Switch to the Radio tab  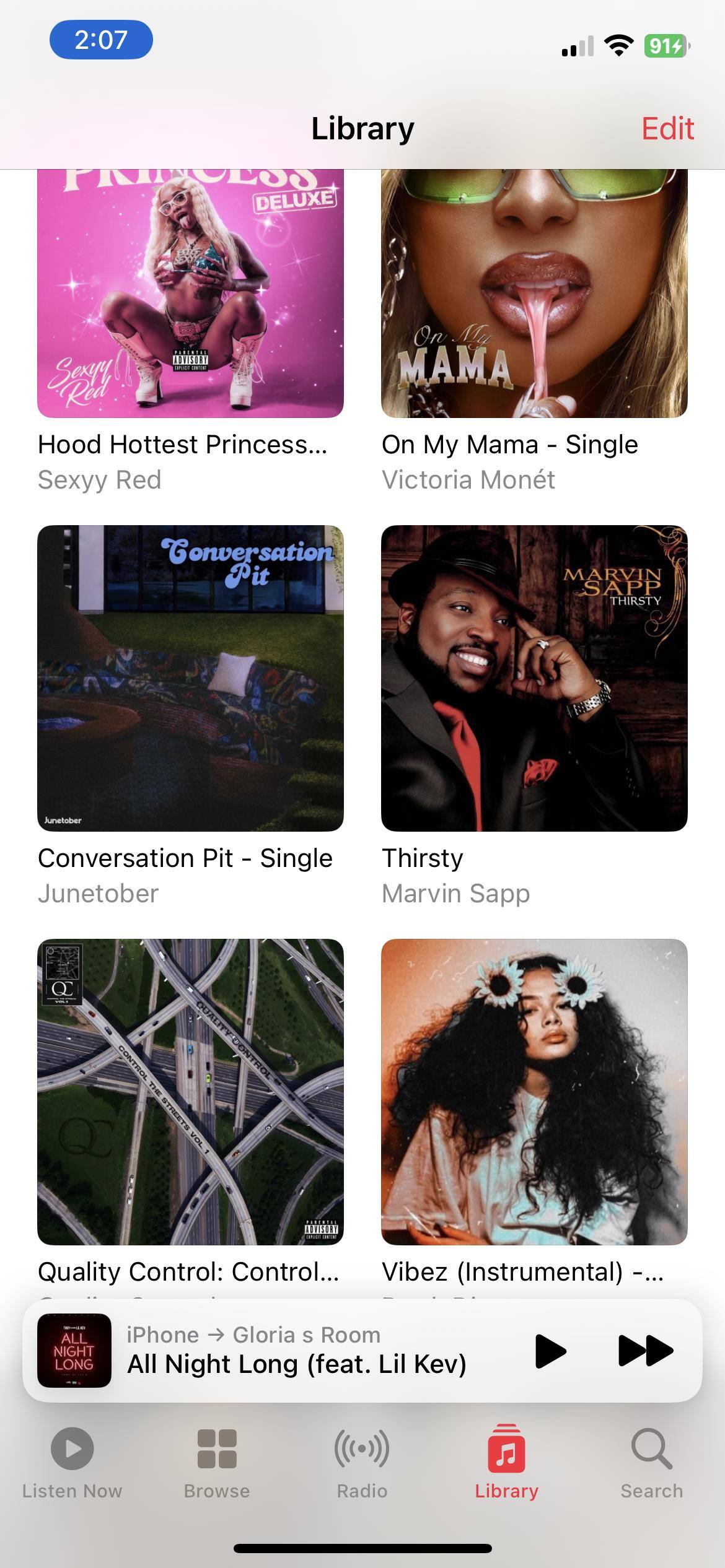pyautogui.click(x=362, y=1463)
